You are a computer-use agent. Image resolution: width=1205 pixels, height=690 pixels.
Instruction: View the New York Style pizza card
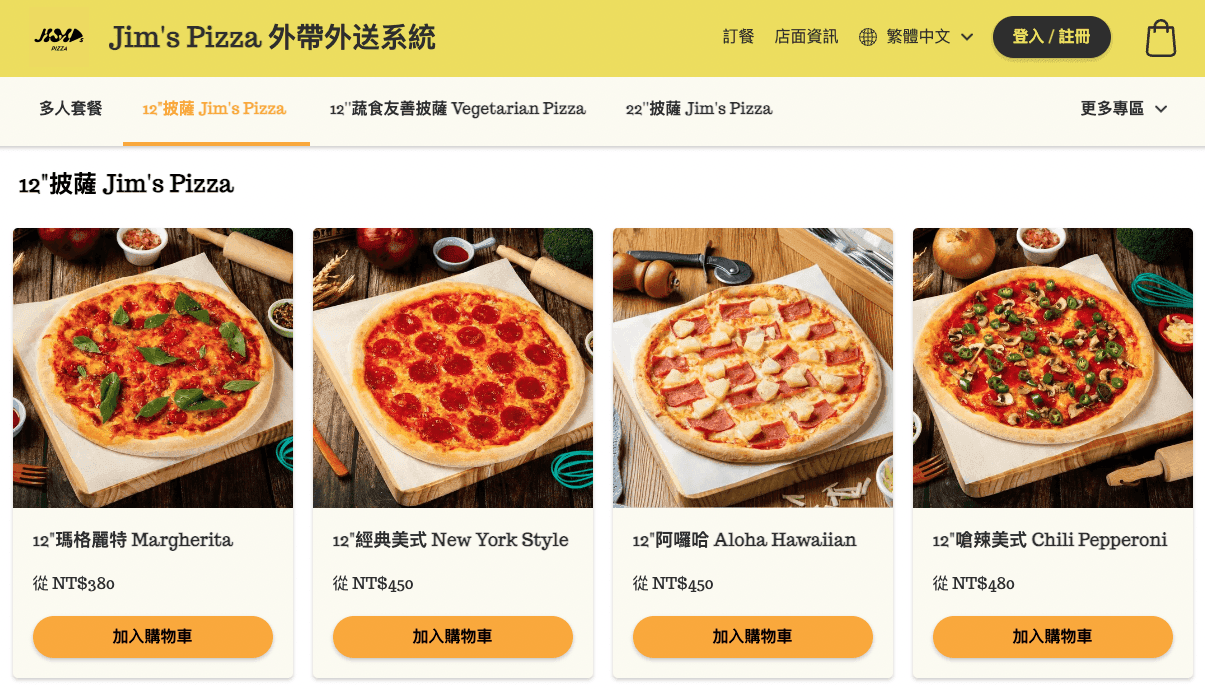453,368
